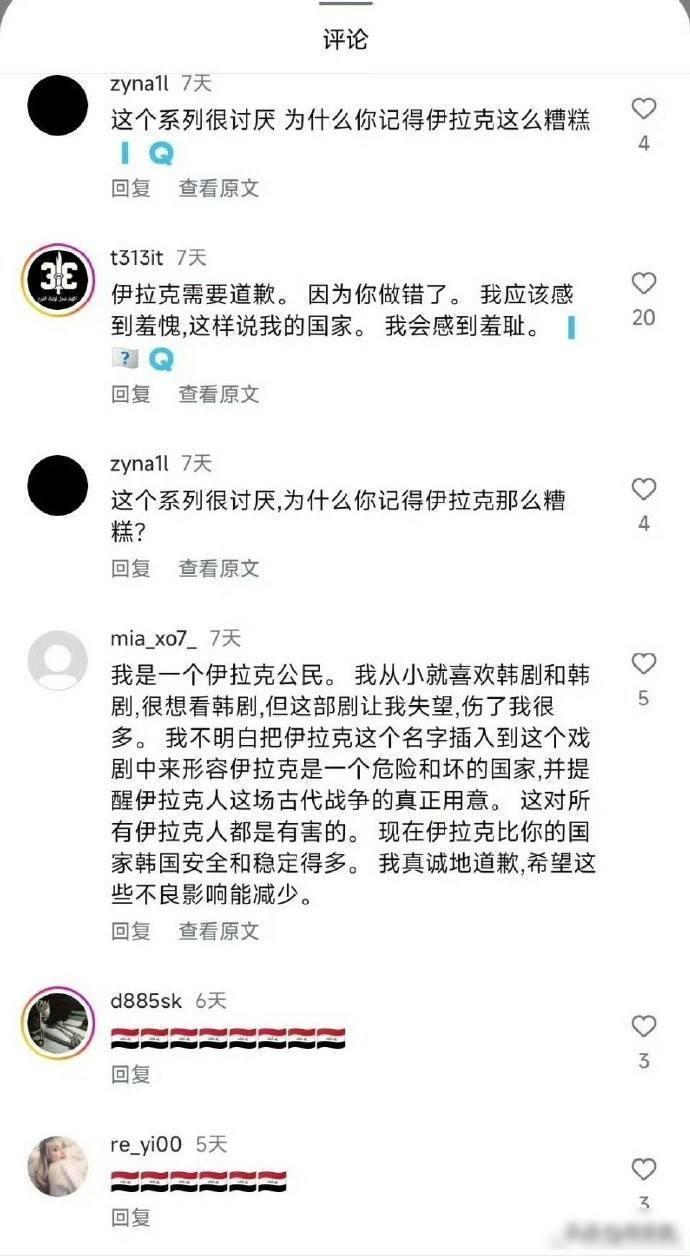This screenshot has height=1256, width=690.
Task: Like the comment by t313it
Action: tap(644, 284)
